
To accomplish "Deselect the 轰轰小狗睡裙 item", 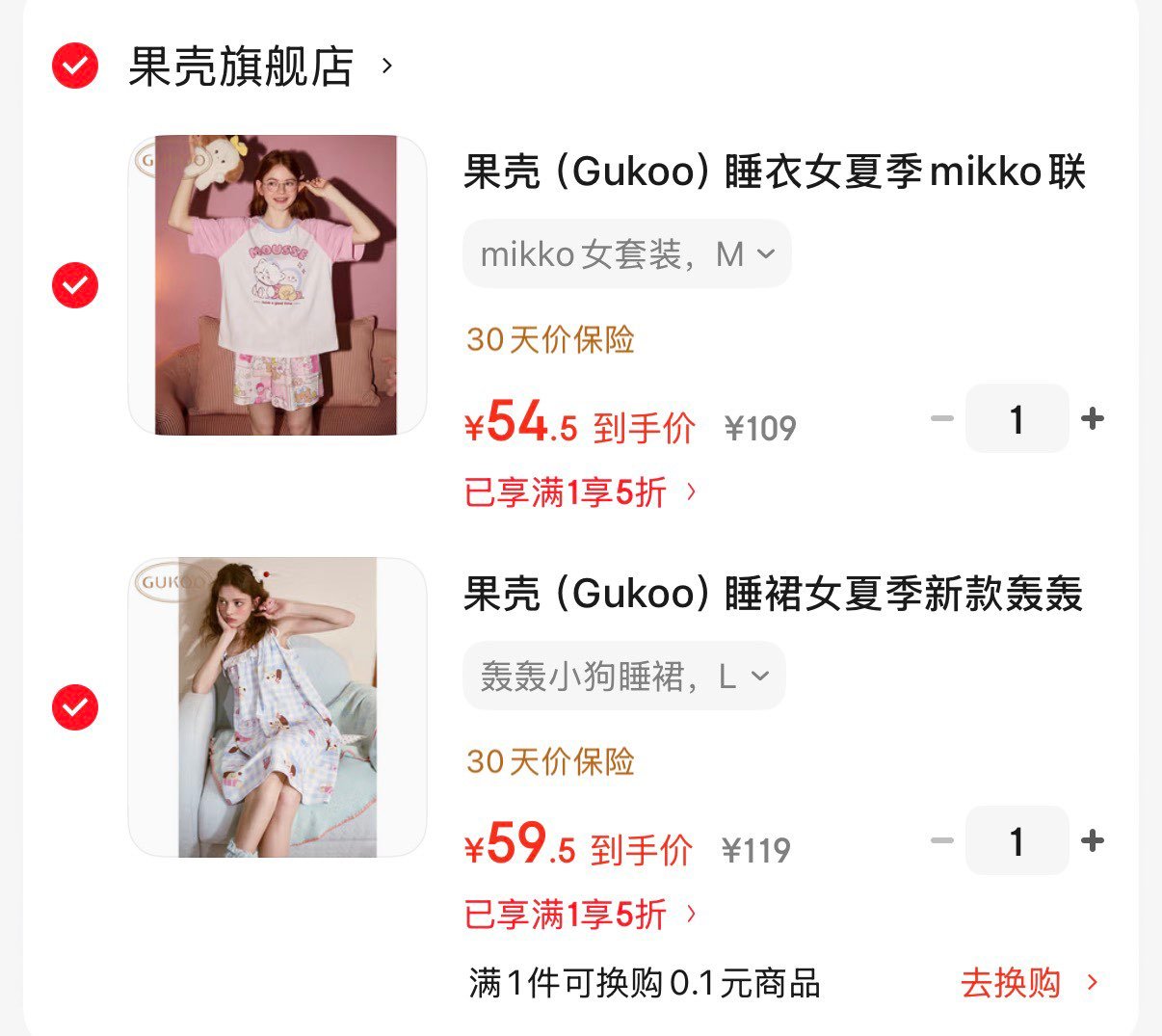I will click(75, 707).
